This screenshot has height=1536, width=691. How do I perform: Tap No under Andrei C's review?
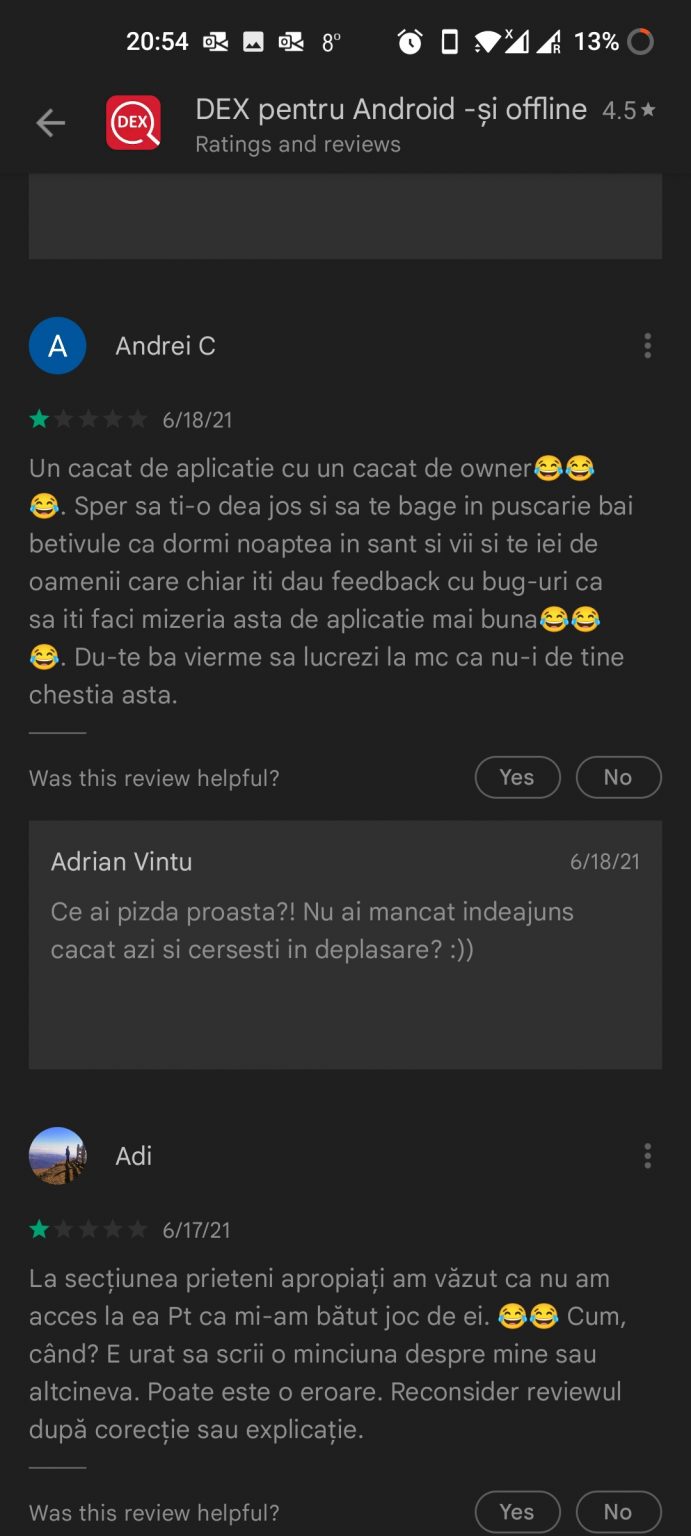point(617,777)
